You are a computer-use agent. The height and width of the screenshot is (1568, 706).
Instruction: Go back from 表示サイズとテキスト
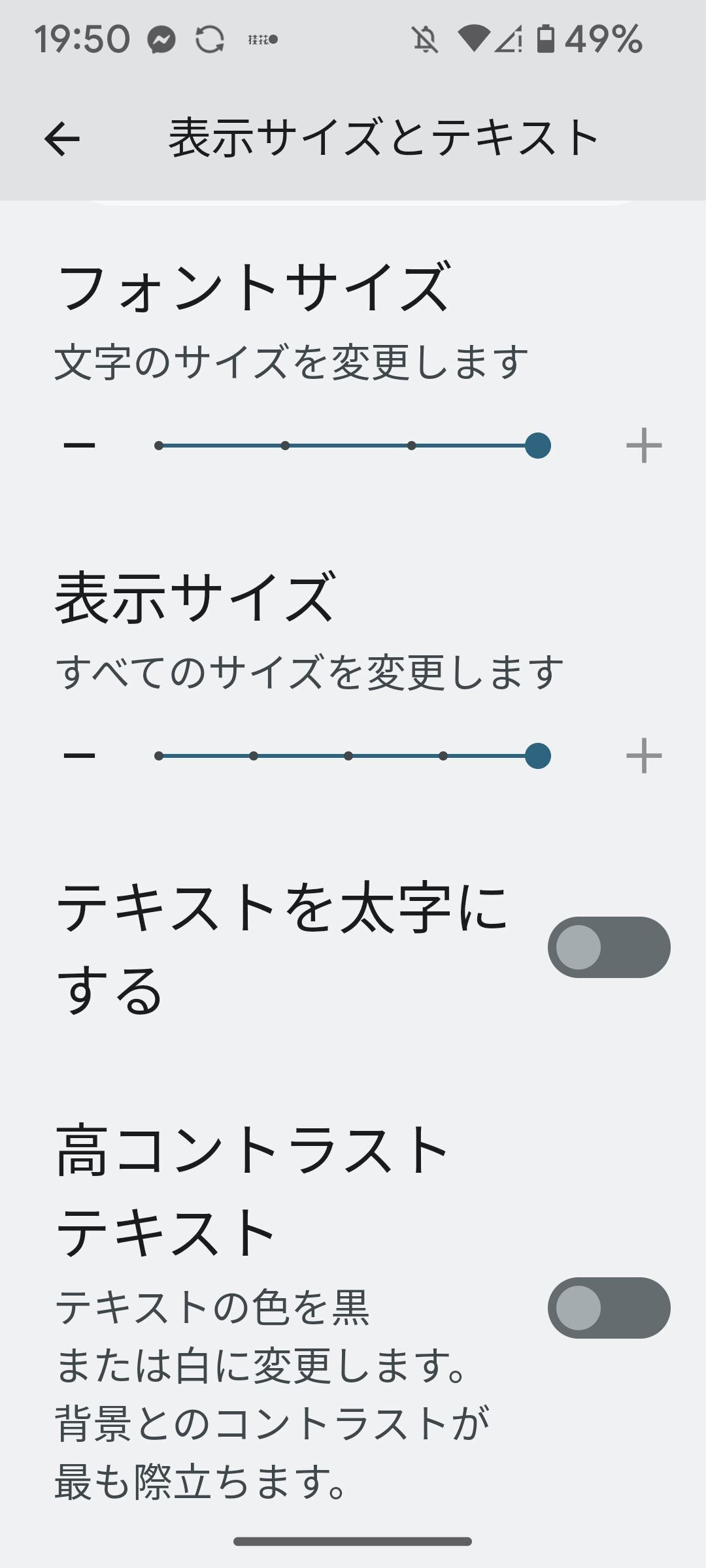[62, 139]
